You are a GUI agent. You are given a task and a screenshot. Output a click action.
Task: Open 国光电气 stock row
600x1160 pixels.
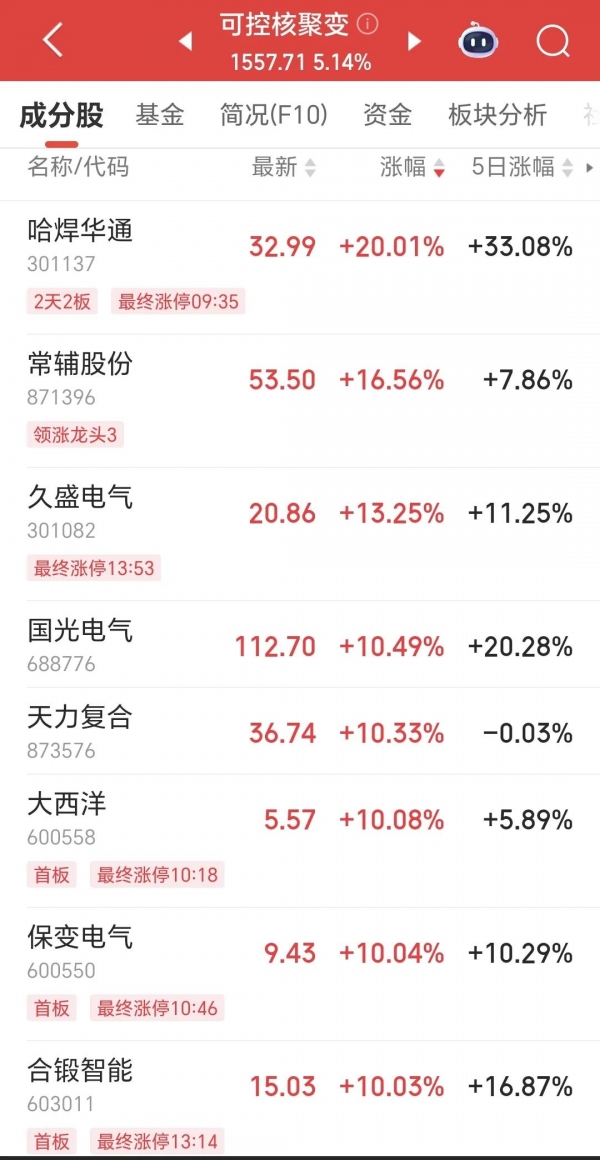click(x=80, y=631)
